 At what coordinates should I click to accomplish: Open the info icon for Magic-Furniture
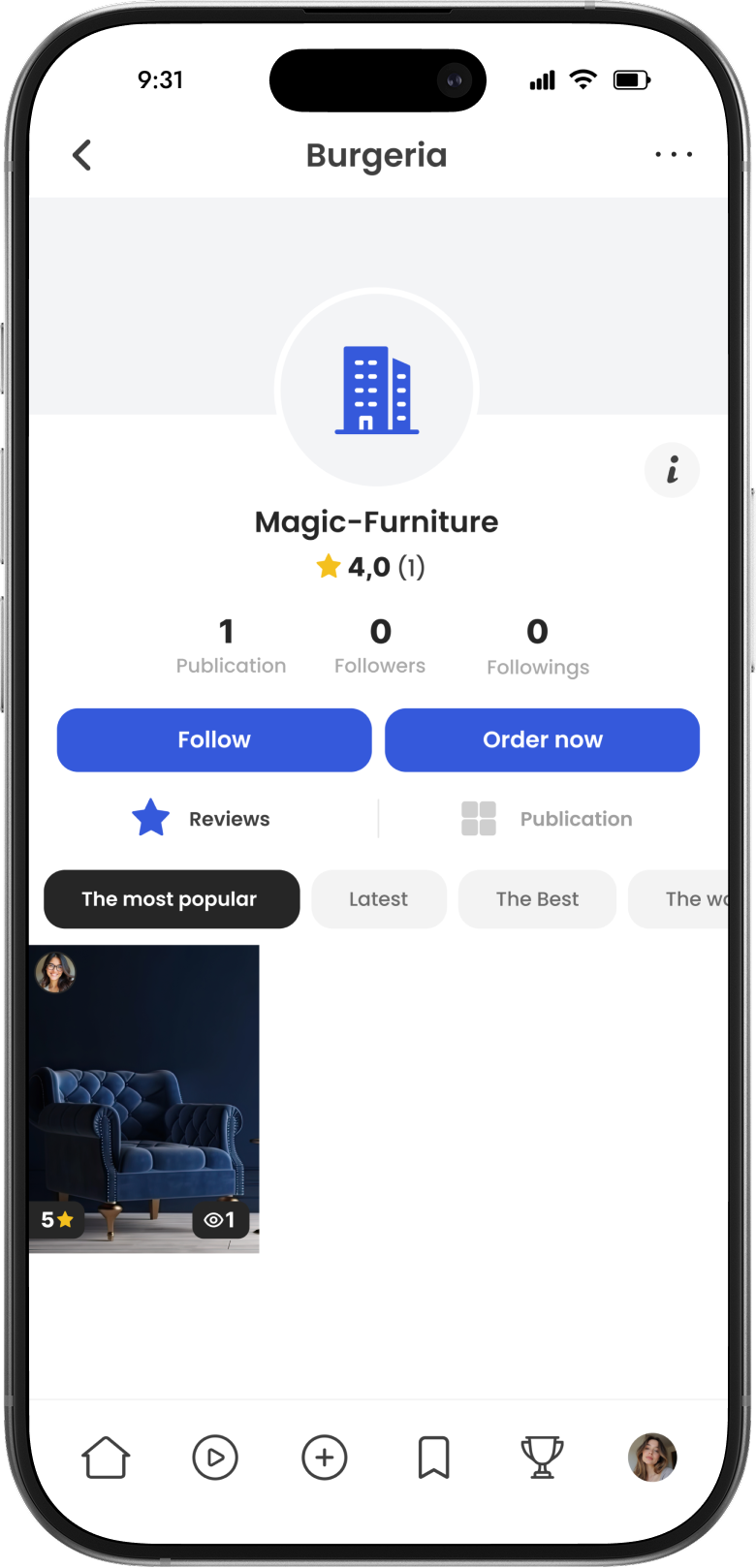(x=672, y=471)
